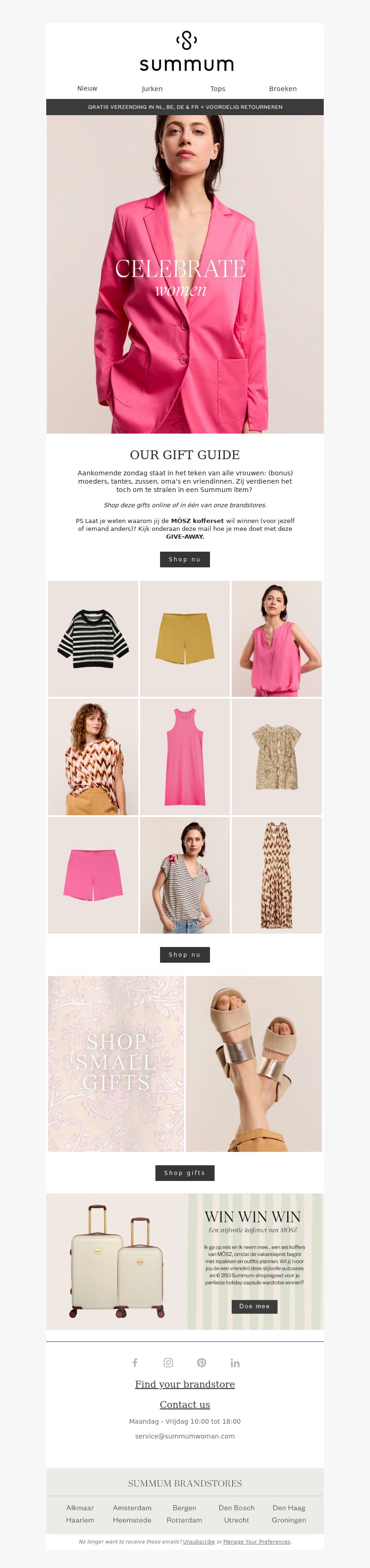
Task: Open the pink shorts product tile
Action: (x=93, y=875)
